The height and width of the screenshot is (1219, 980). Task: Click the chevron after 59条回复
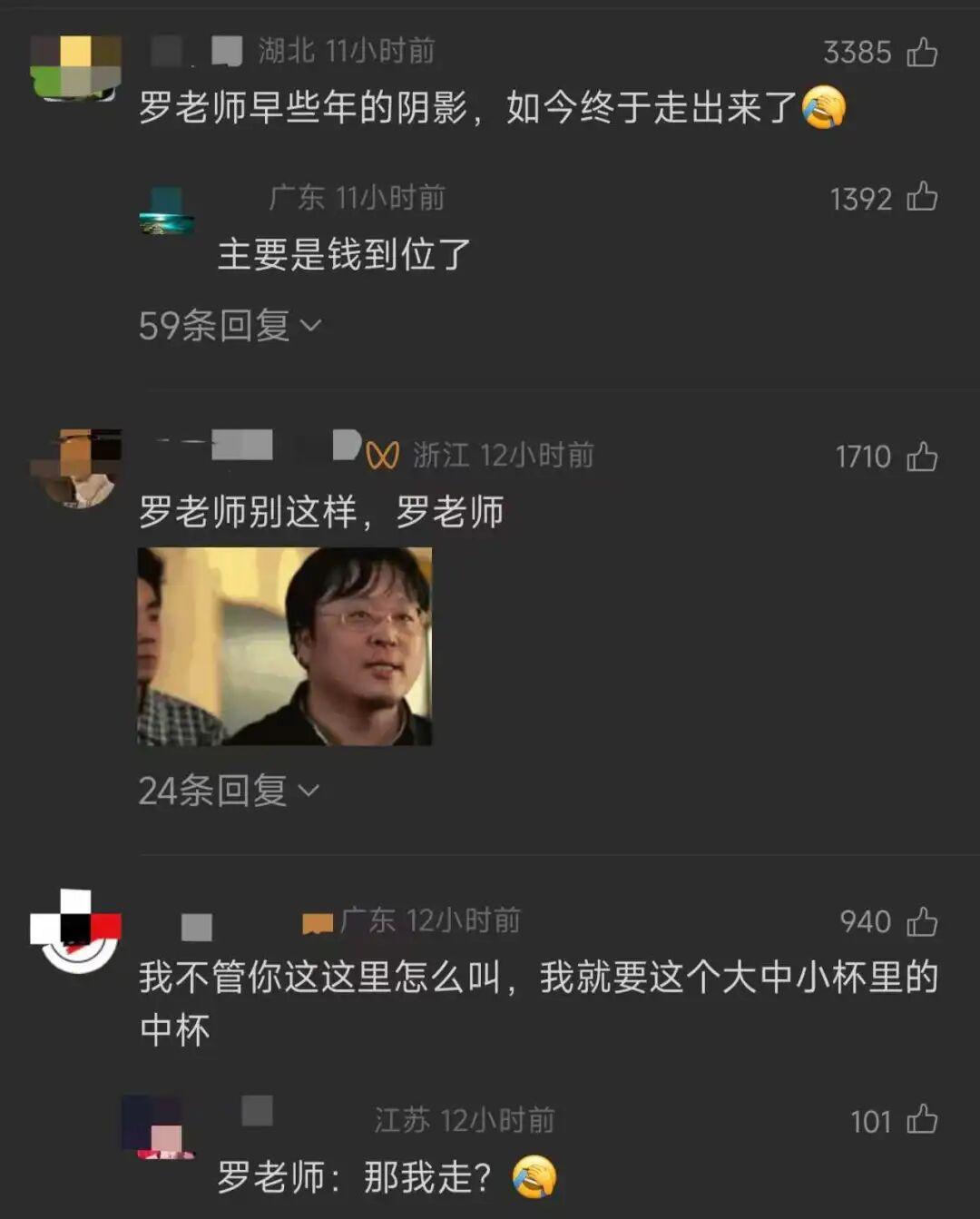tap(313, 326)
